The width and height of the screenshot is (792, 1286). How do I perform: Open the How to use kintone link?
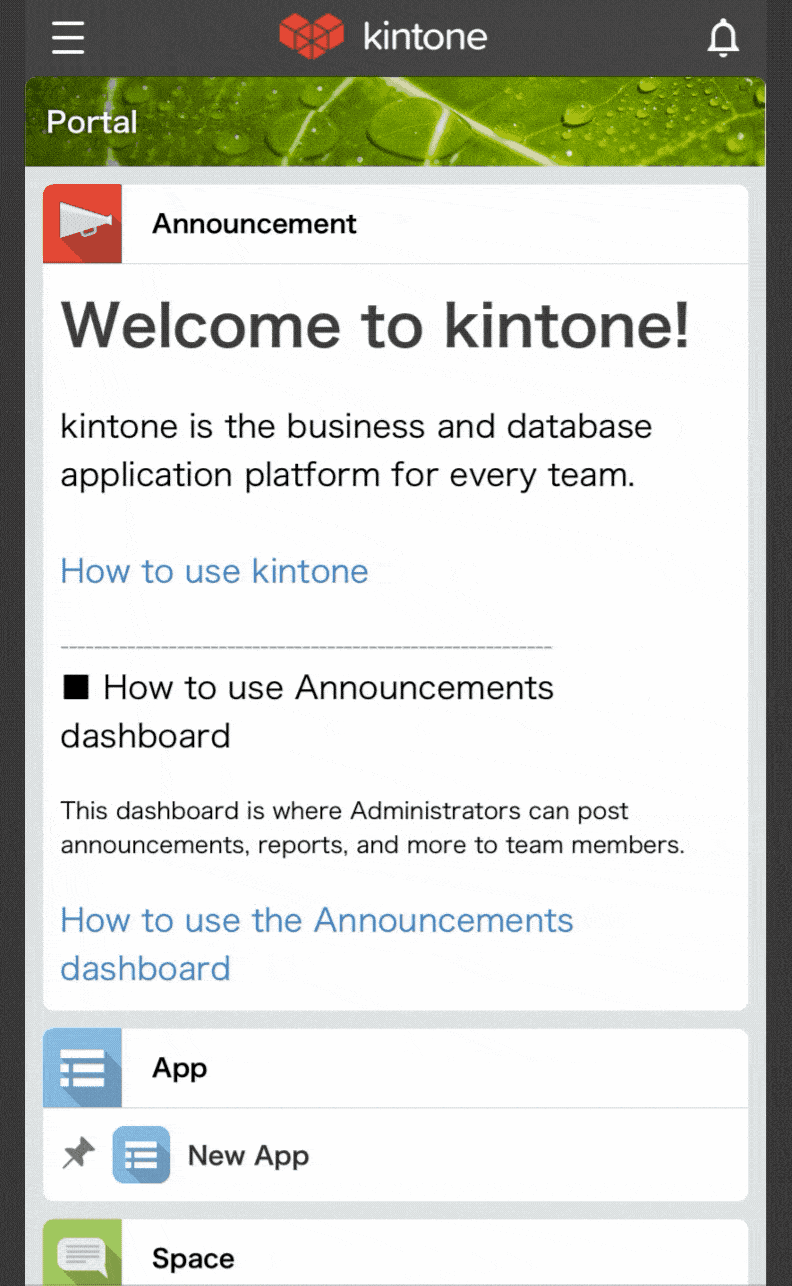214,571
